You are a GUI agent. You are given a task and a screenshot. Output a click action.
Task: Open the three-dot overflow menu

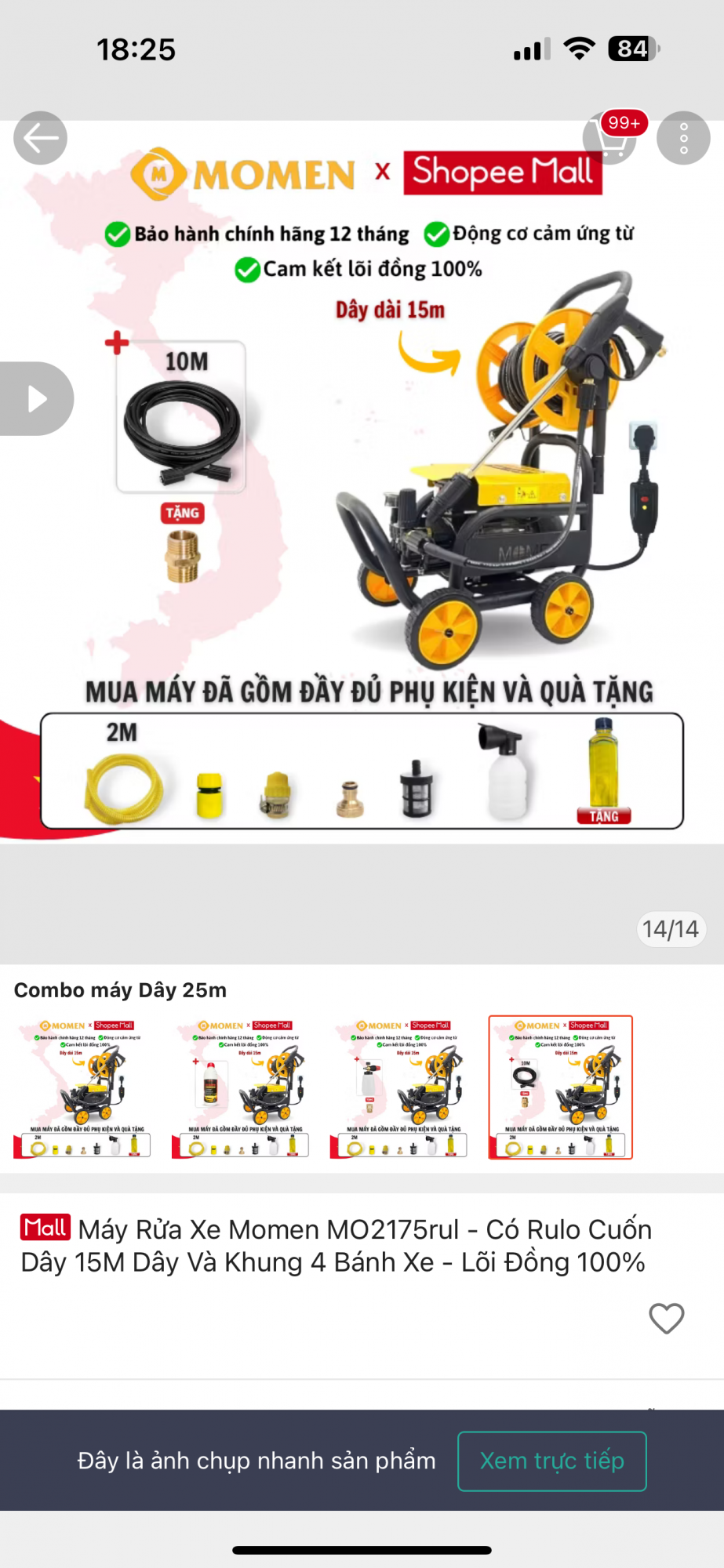683,138
